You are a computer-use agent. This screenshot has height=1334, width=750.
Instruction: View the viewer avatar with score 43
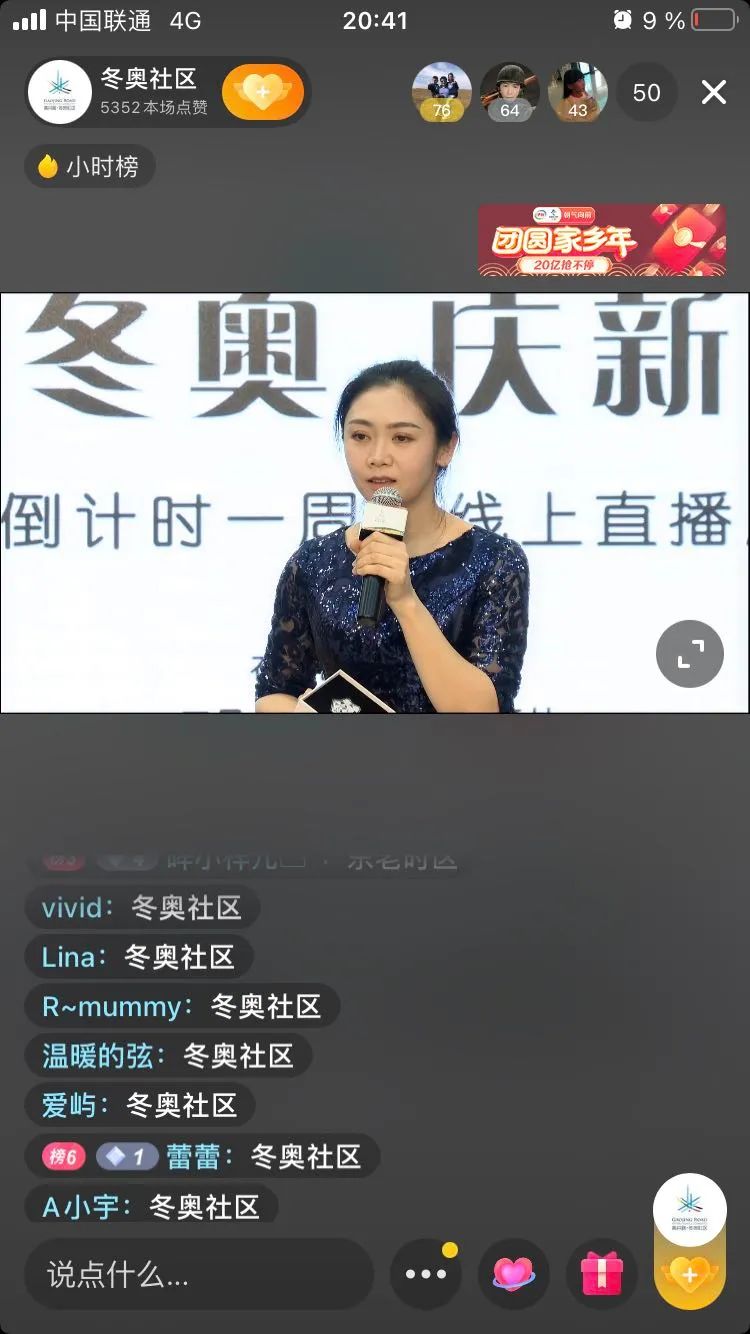(x=577, y=92)
